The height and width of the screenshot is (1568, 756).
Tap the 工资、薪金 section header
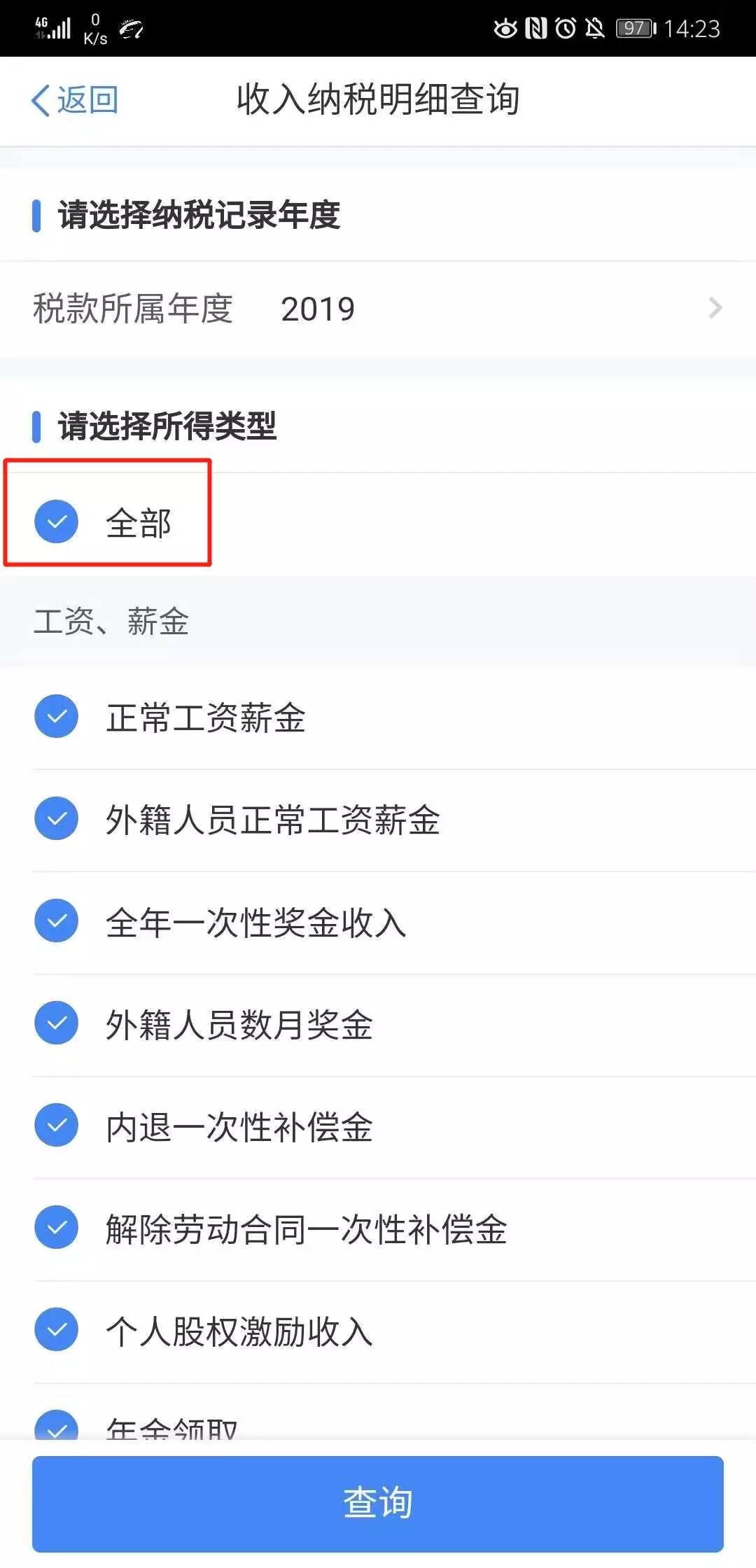[112, 620]
